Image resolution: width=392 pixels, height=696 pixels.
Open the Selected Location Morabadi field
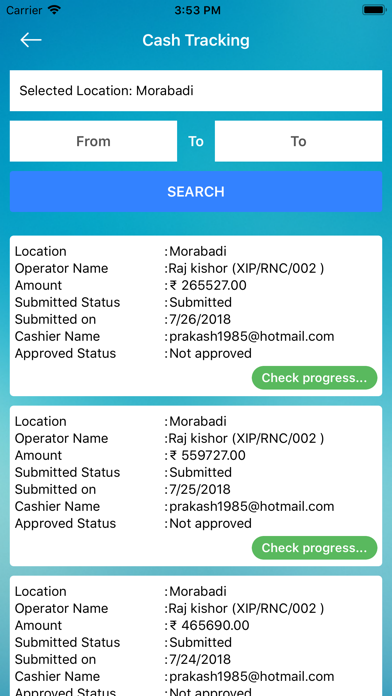(x=196, y=91)
